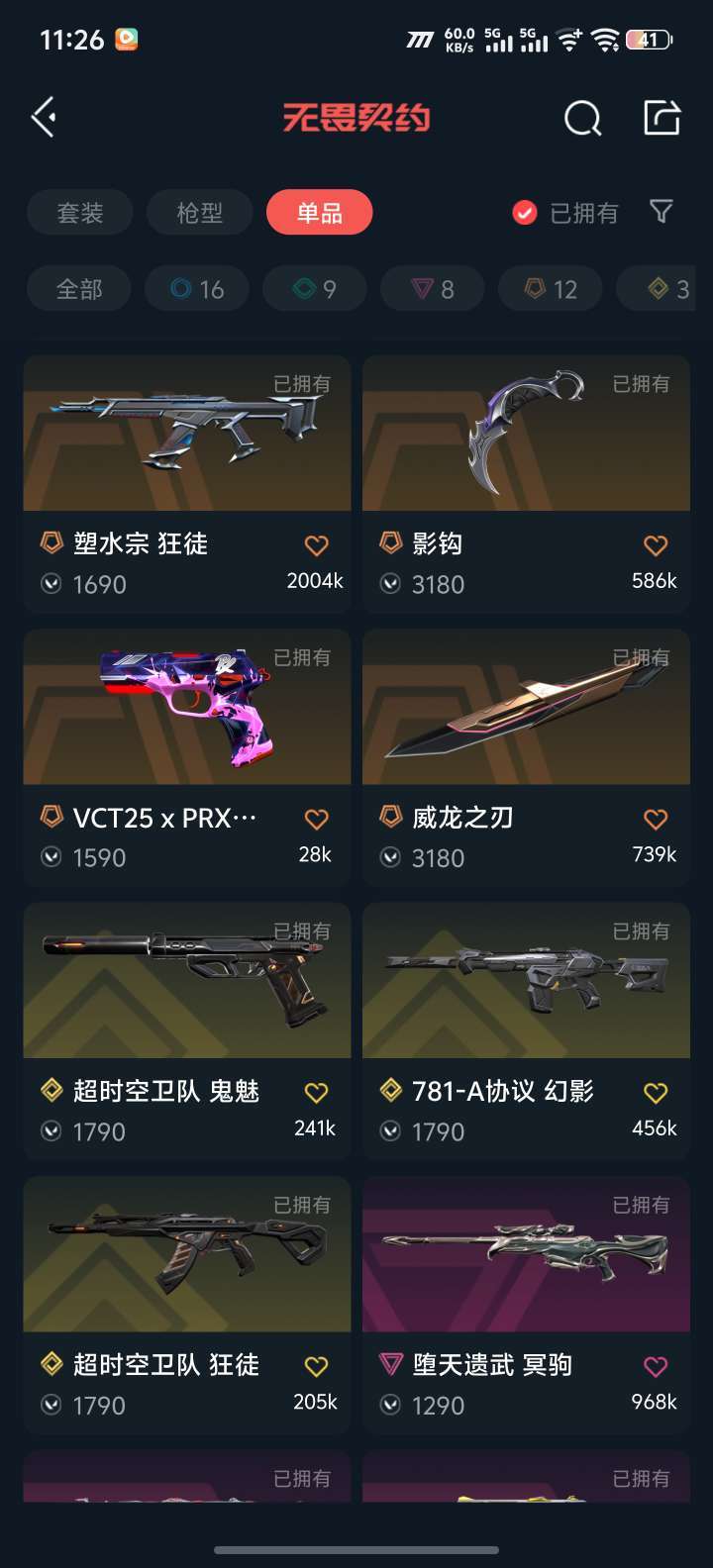Open the filter funnel icon
713x1568 pixels.
[x=661, y=212]
